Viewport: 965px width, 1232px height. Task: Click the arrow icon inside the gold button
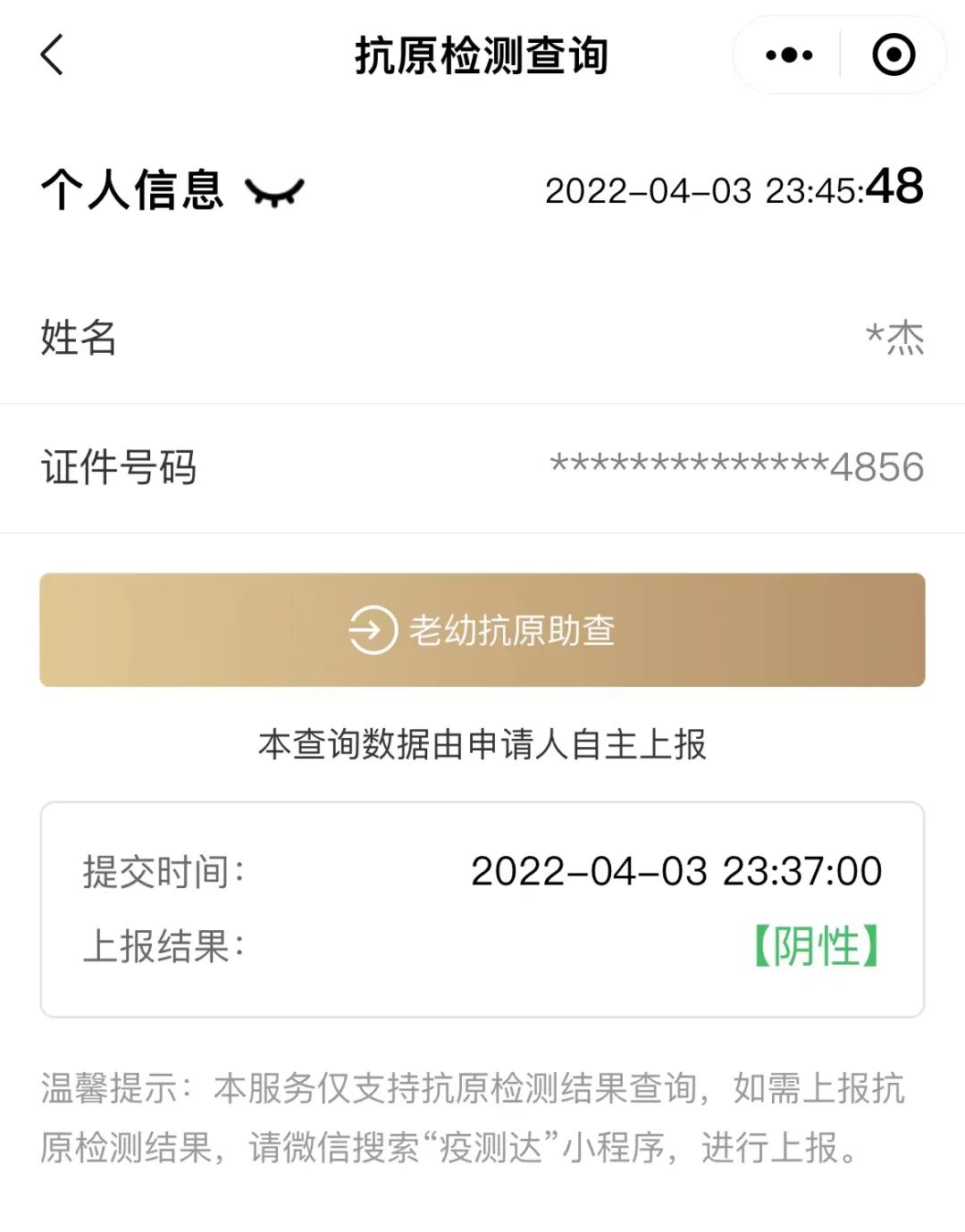(x=371, y=630)
